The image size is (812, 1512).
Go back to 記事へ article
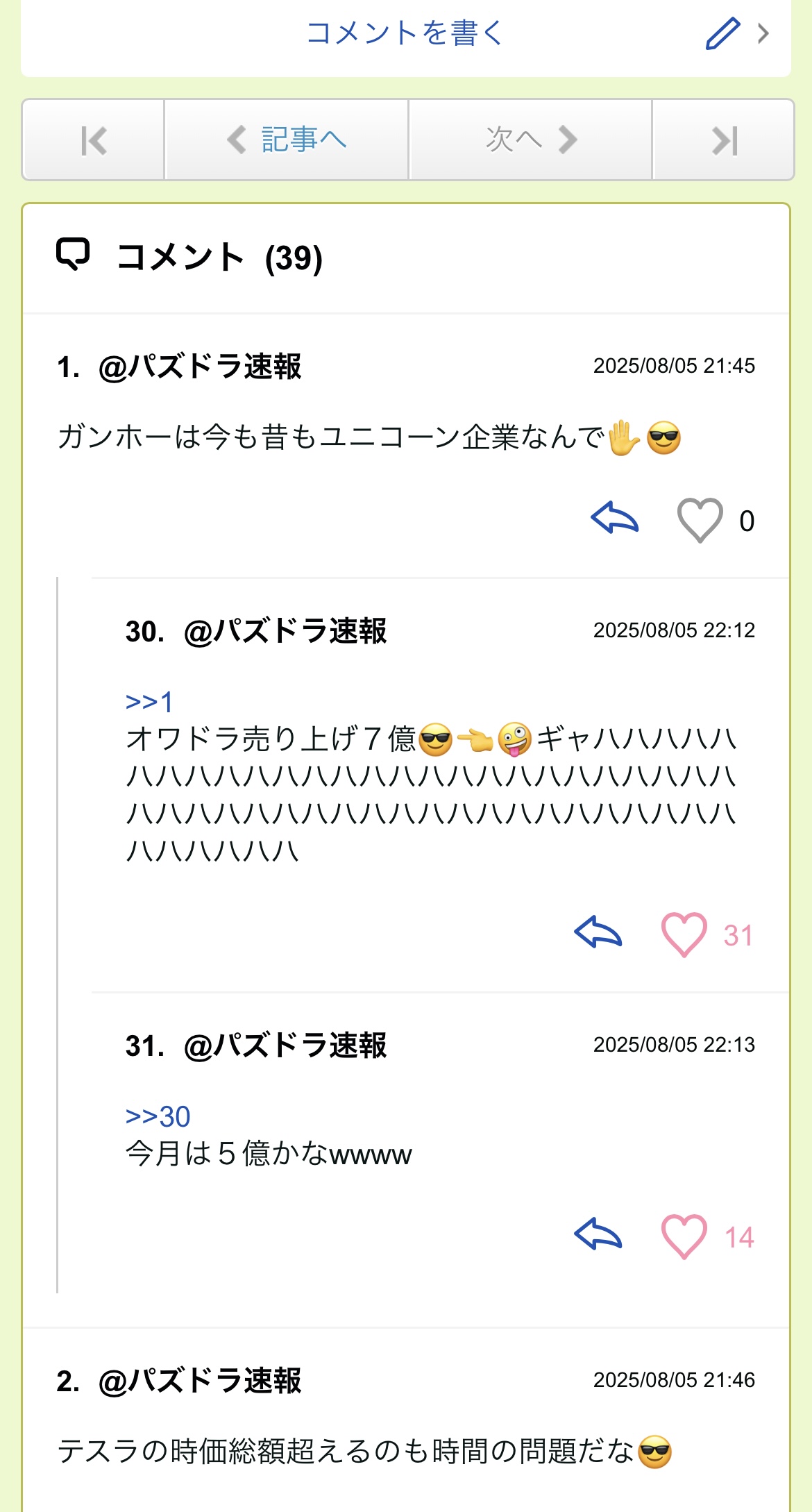pyautogui.click(x=287, y=140)
